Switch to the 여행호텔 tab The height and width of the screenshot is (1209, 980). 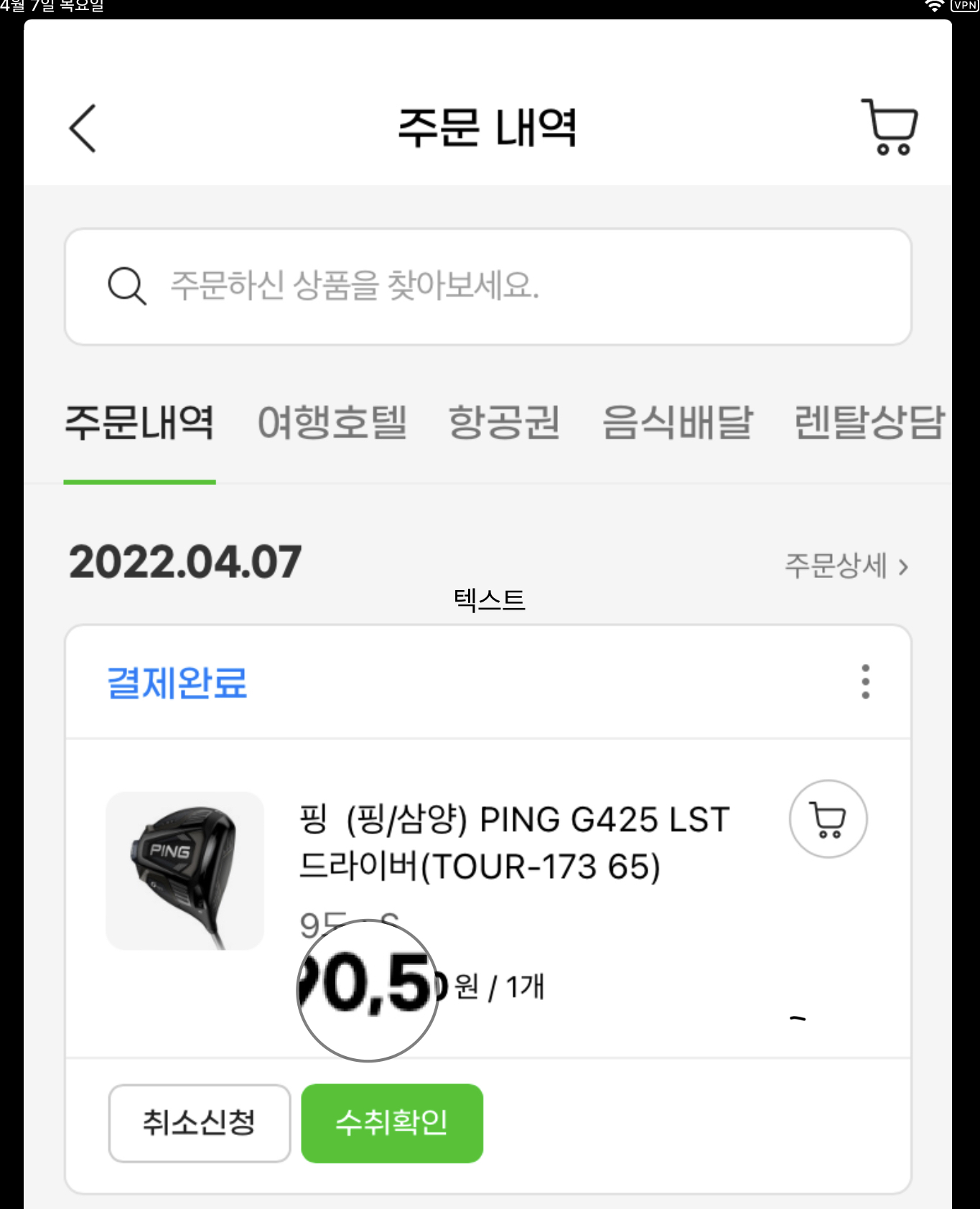click(332, 422)
